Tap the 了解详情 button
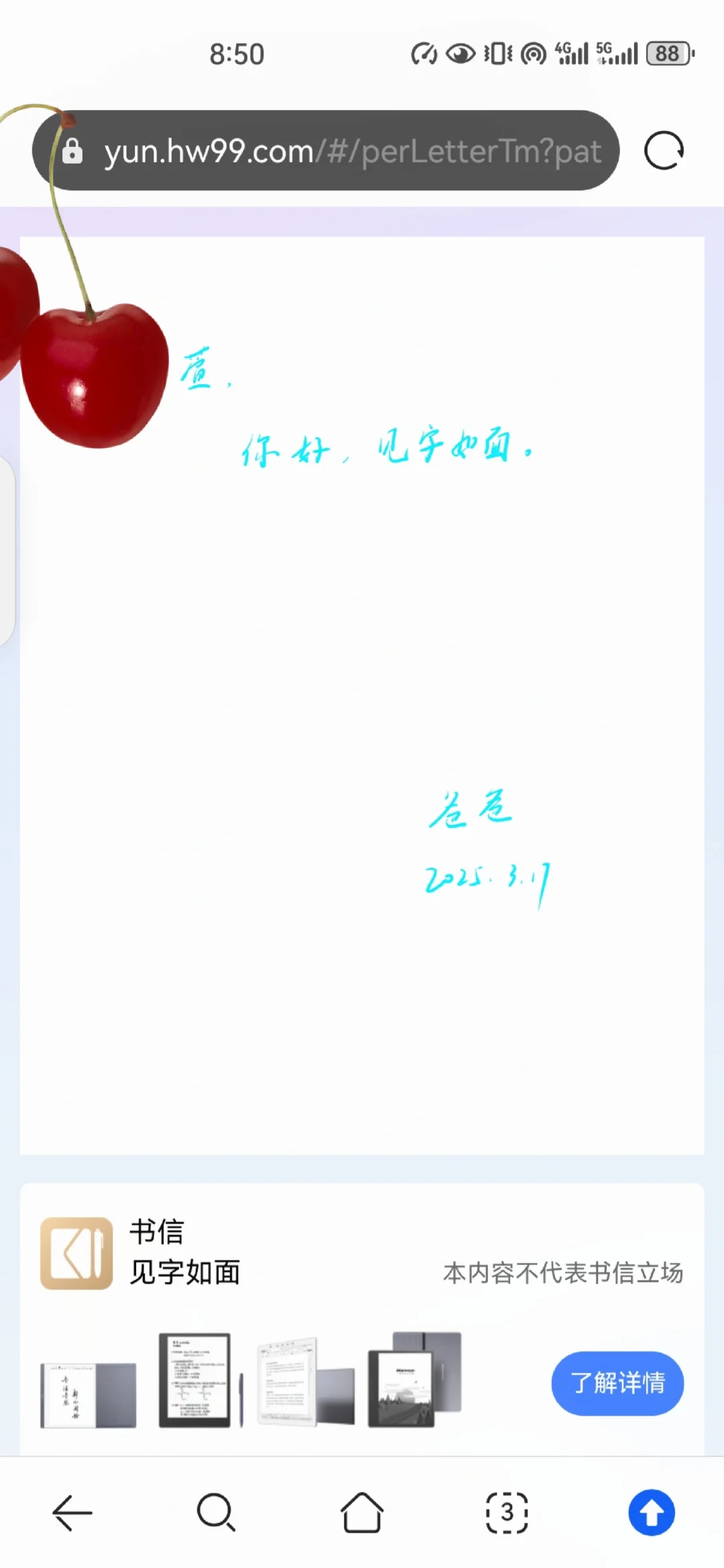The height and width of the screenshot is (1568, 724). (x=617, y=1383)
